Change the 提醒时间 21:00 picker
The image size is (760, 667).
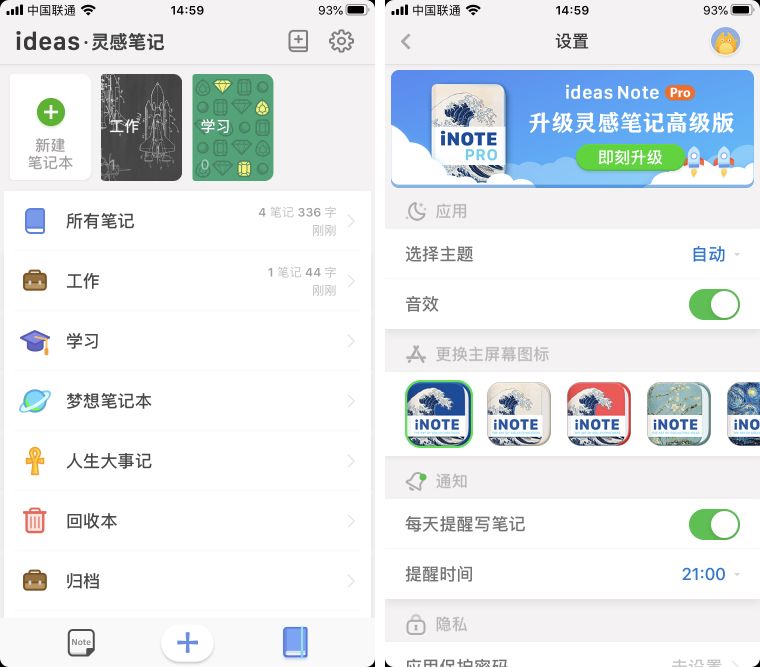click(710, 574)
